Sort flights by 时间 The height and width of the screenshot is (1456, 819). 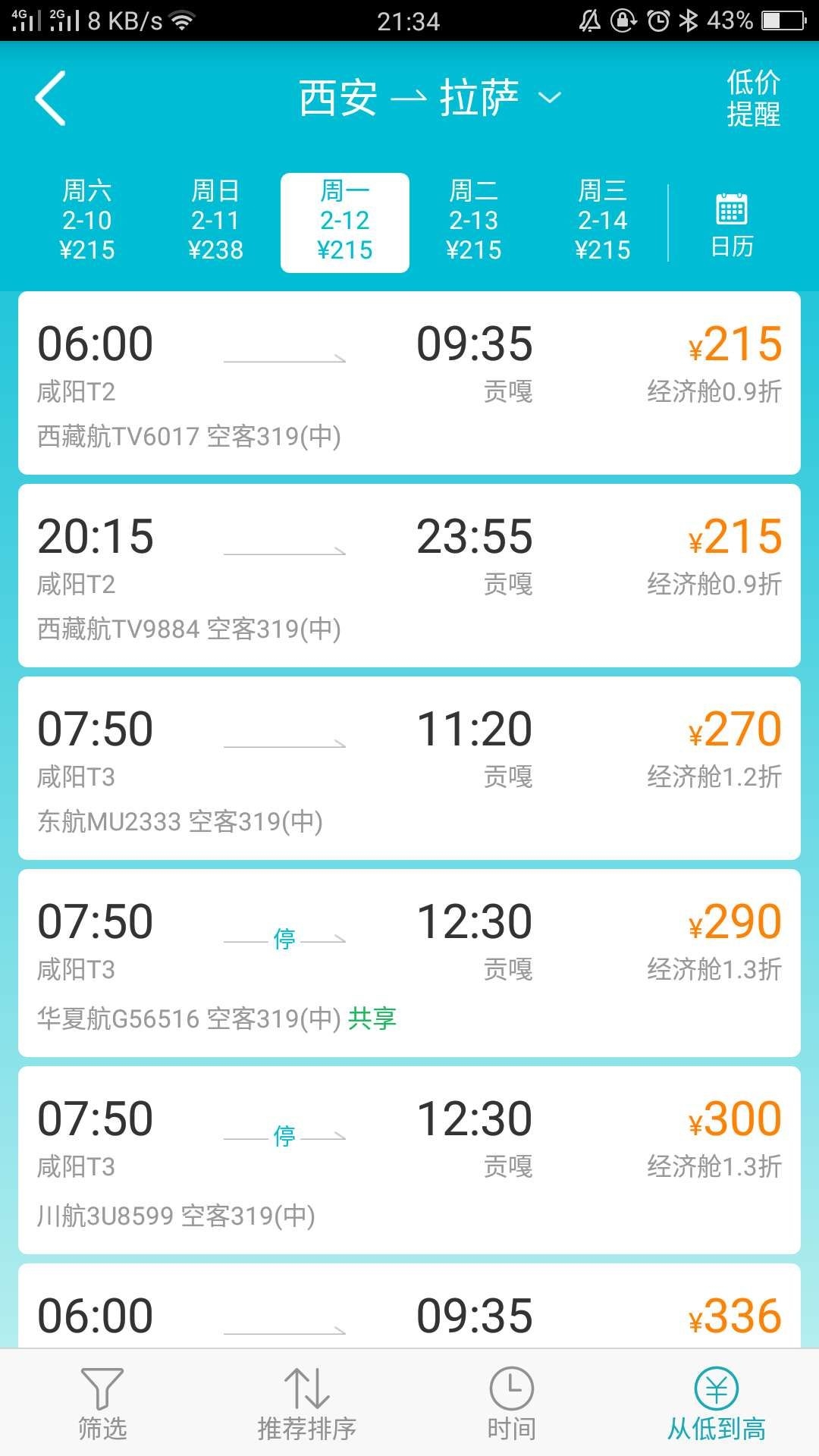pyautogui.click(x=512, y=1404)
